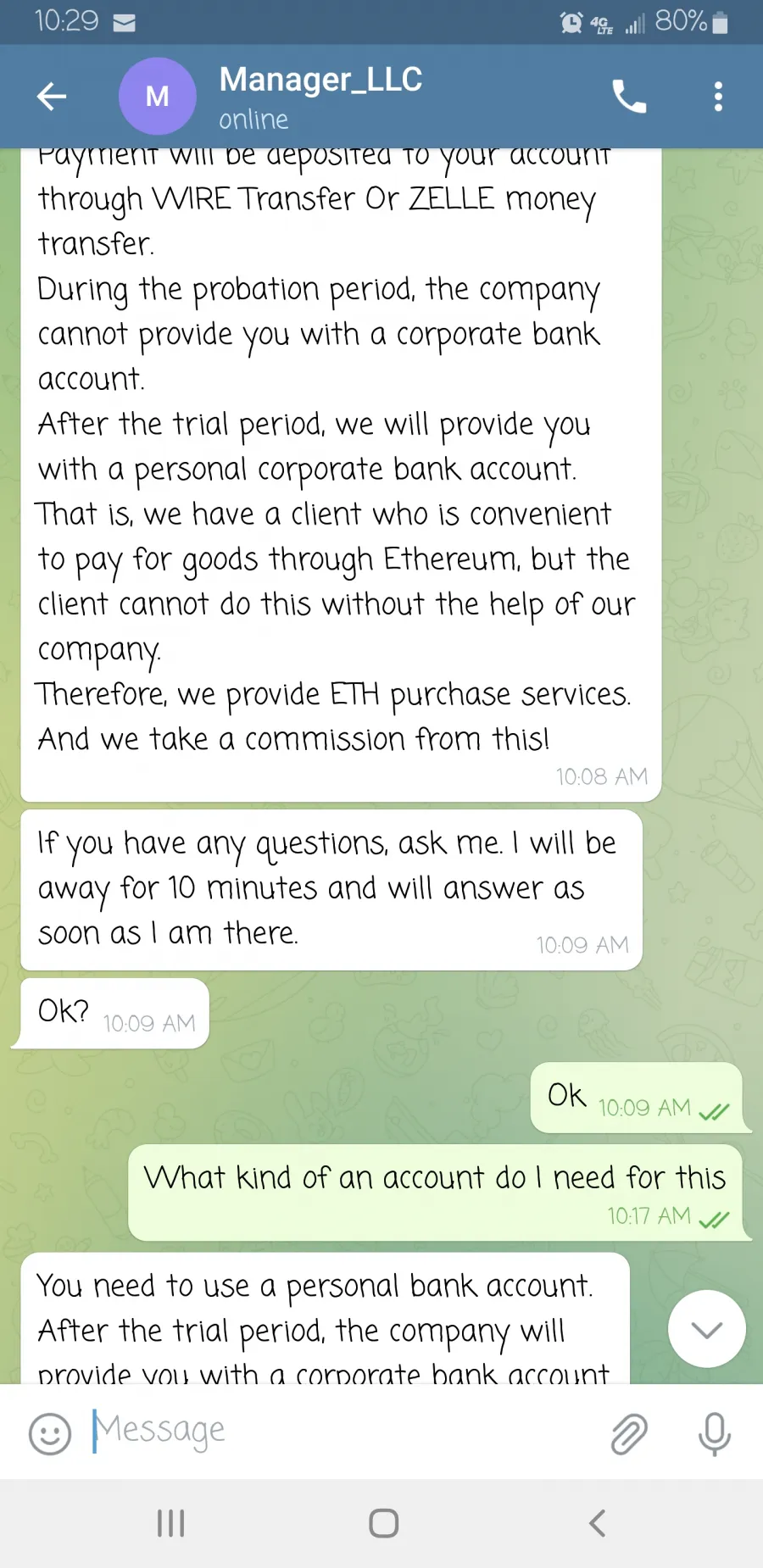Go back to the chat list
This screenshot has width=763, height=1568.
coord(52,97)
